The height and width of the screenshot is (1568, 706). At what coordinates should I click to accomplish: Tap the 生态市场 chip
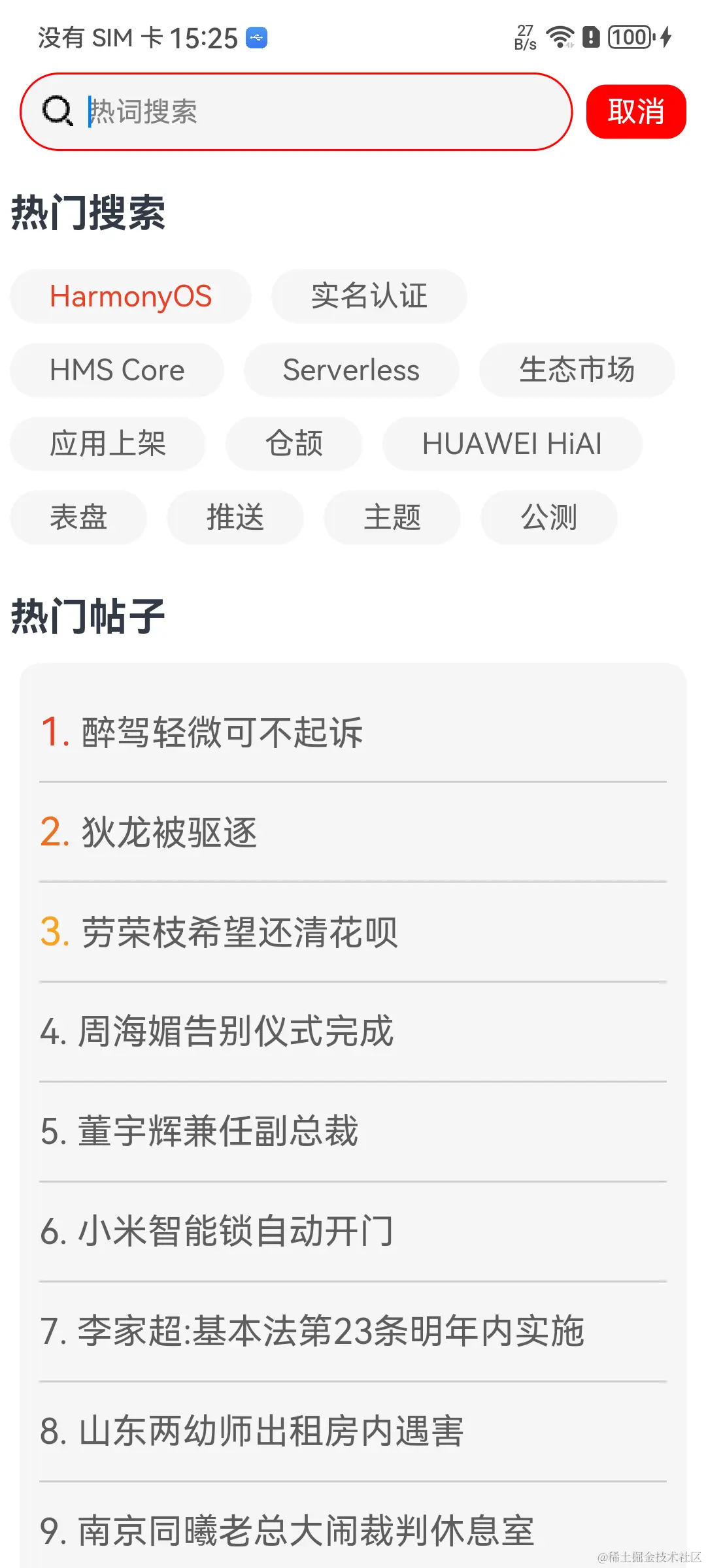pos(577,370)
